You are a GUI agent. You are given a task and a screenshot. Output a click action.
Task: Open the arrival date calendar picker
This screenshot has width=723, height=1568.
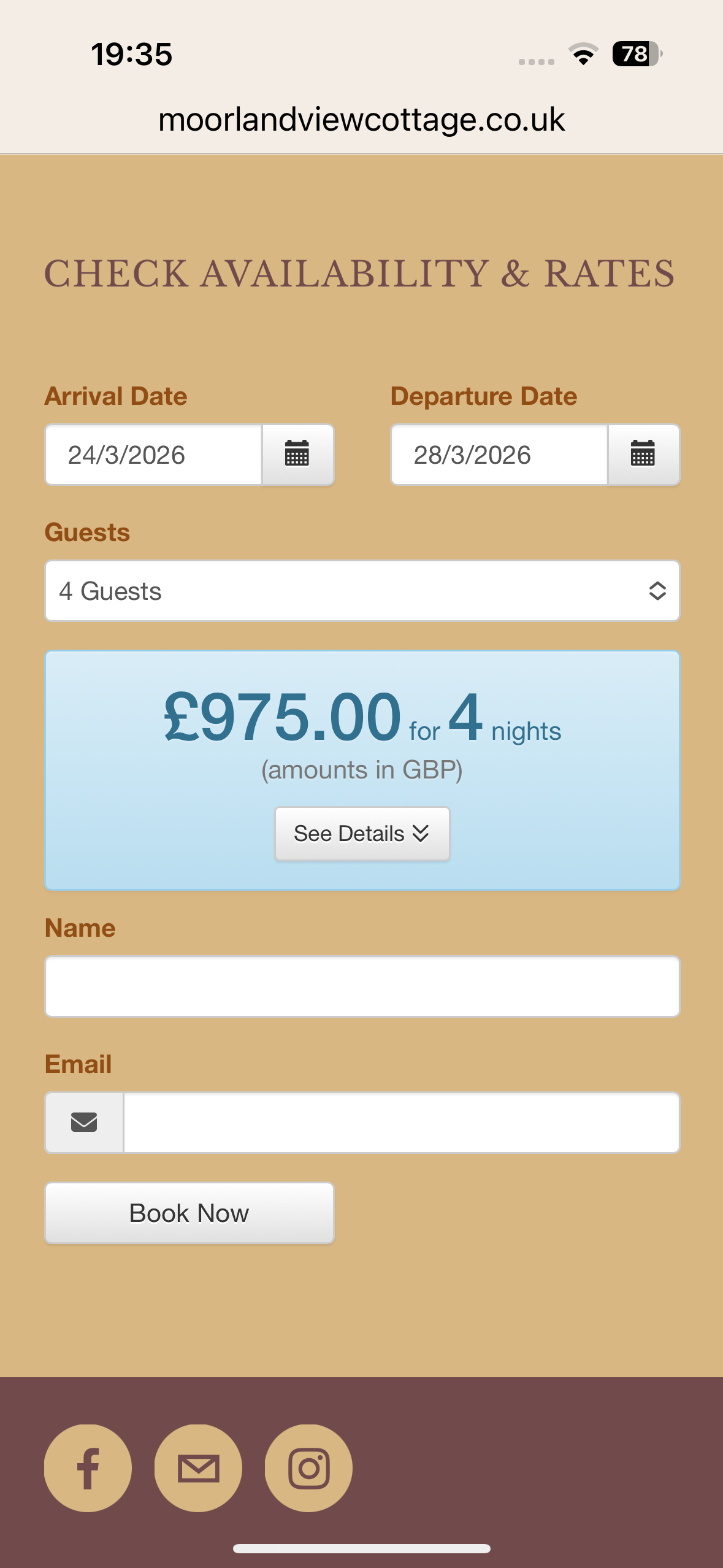[297, 455]
